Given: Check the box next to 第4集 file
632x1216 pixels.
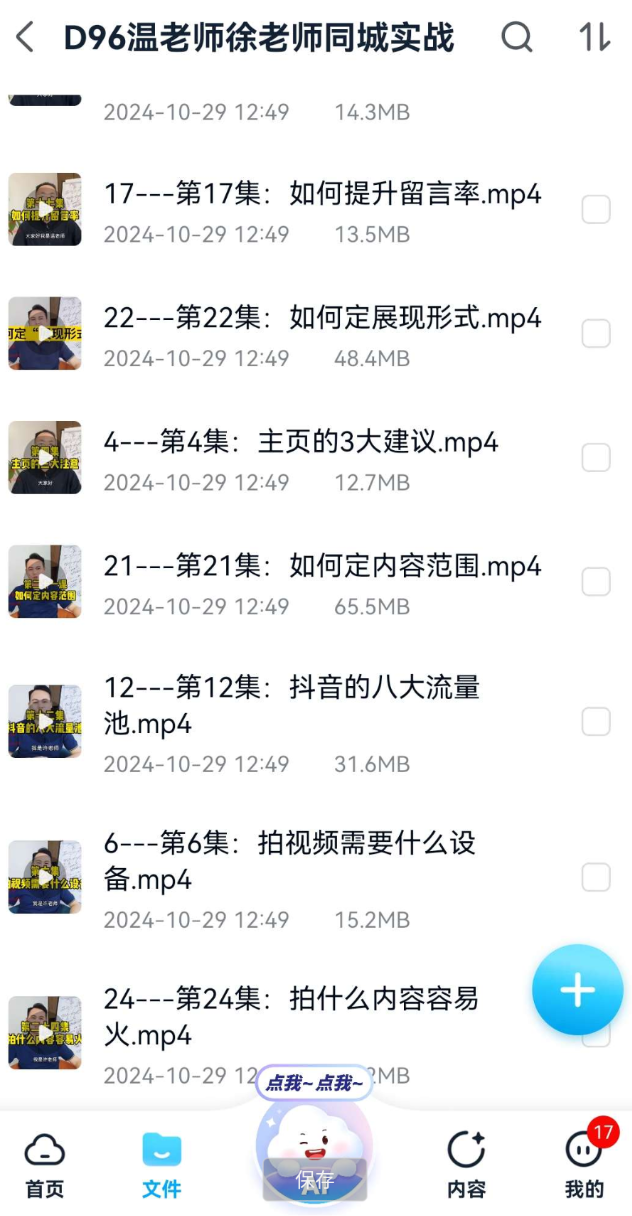Looking at the screenshot, I should click(596, 458).
